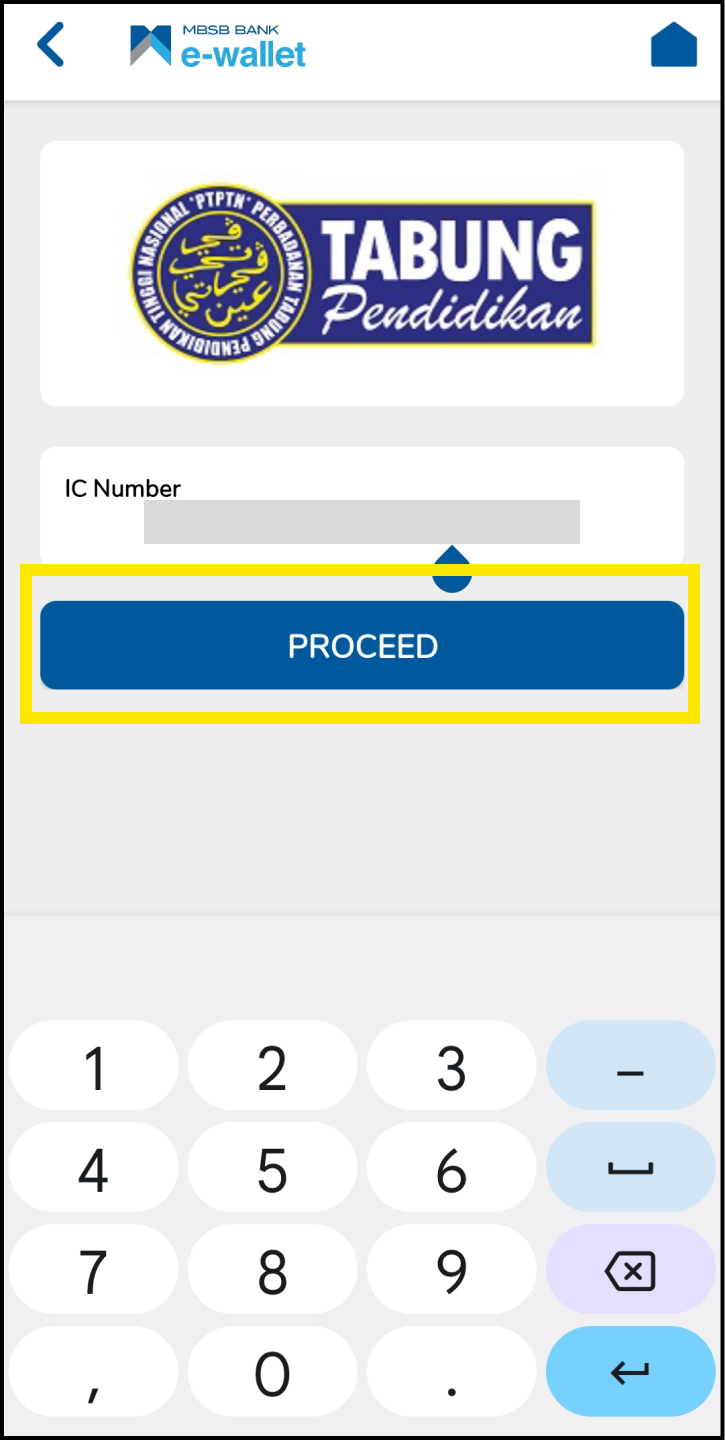Enter digit 3 on the keypad
The width and height of the screenshot is (725, 1440).
point(451,1066)
